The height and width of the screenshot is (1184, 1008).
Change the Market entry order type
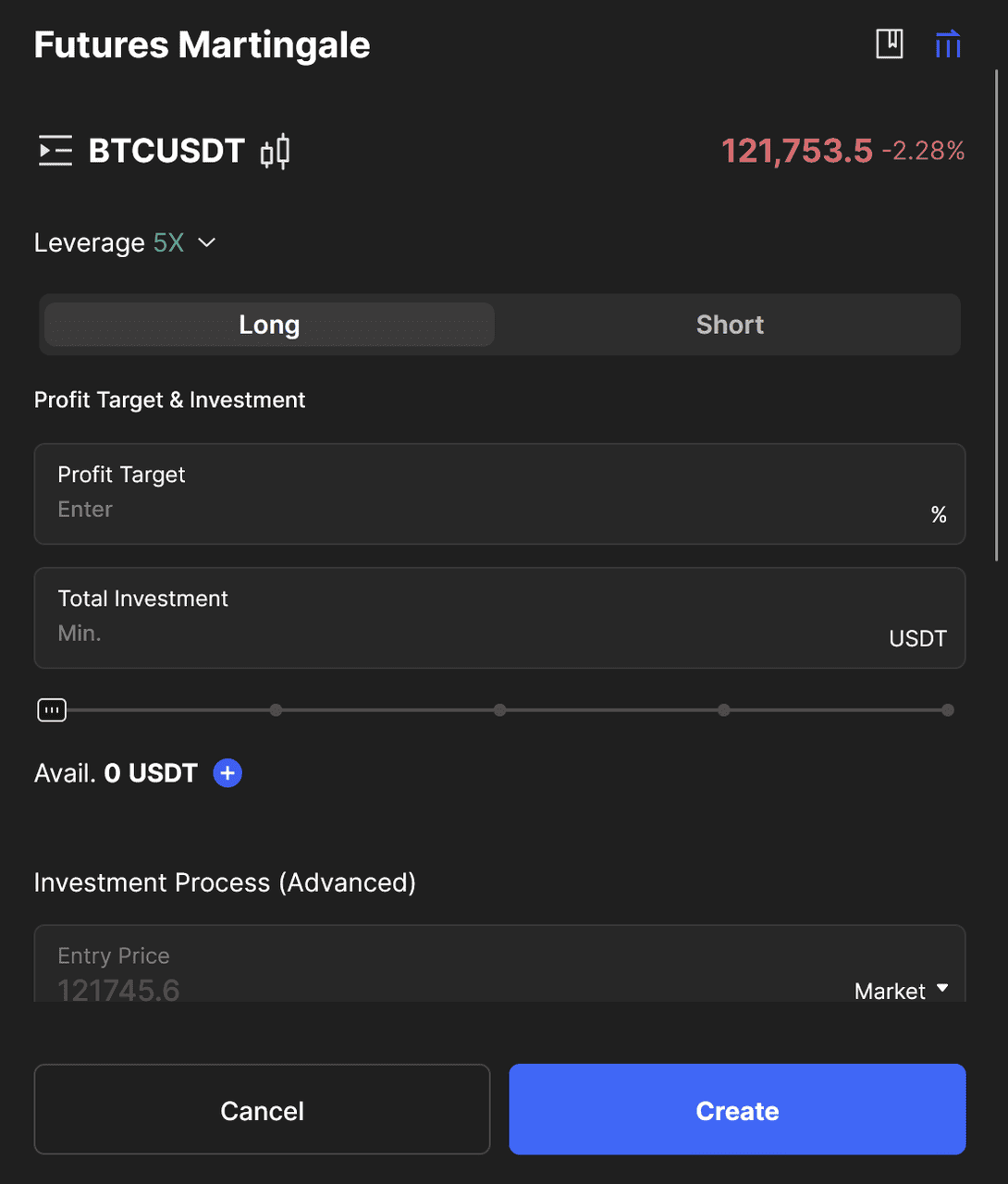click(901, 991)
